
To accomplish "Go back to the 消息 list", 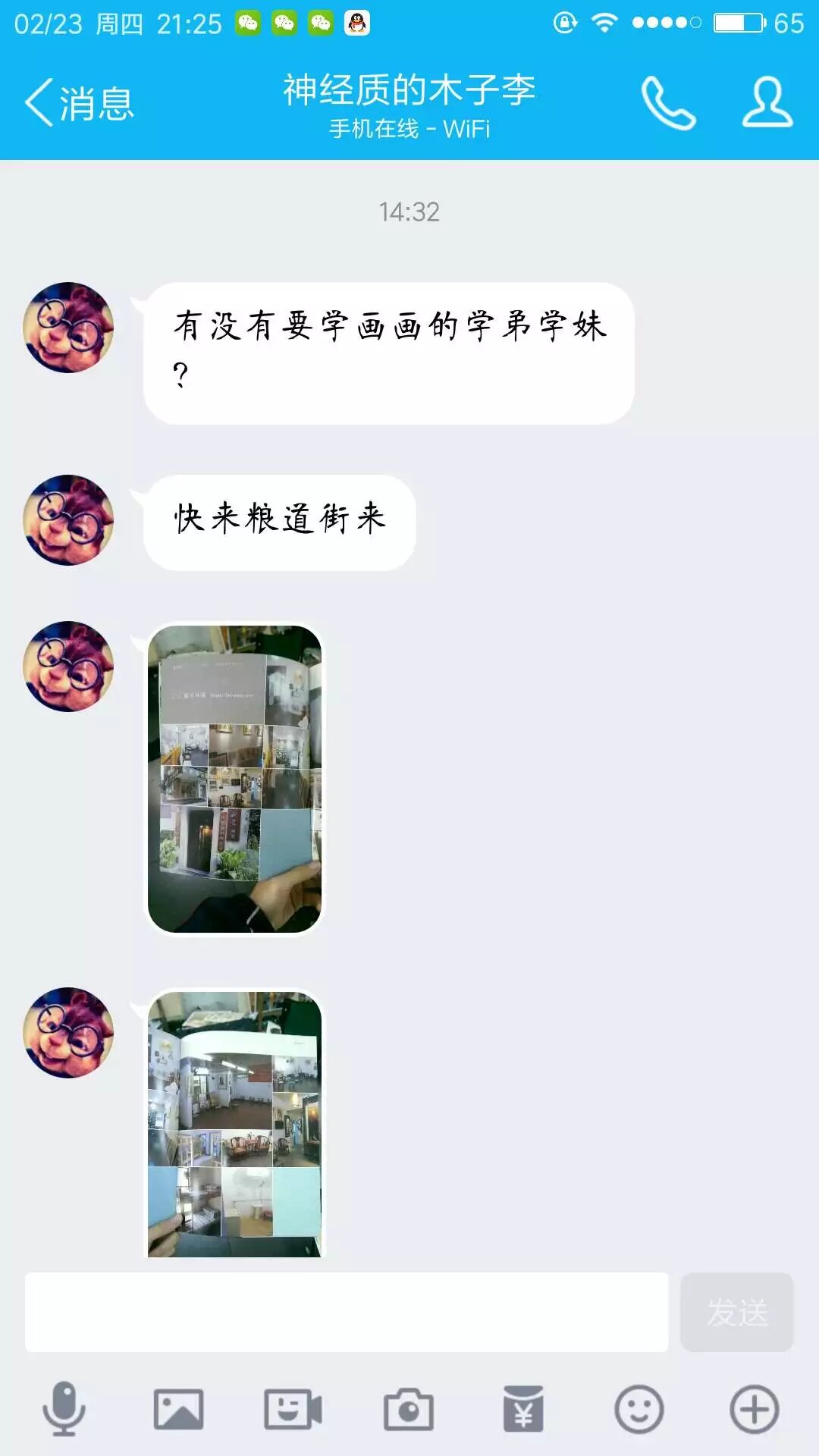I will 80,103.
